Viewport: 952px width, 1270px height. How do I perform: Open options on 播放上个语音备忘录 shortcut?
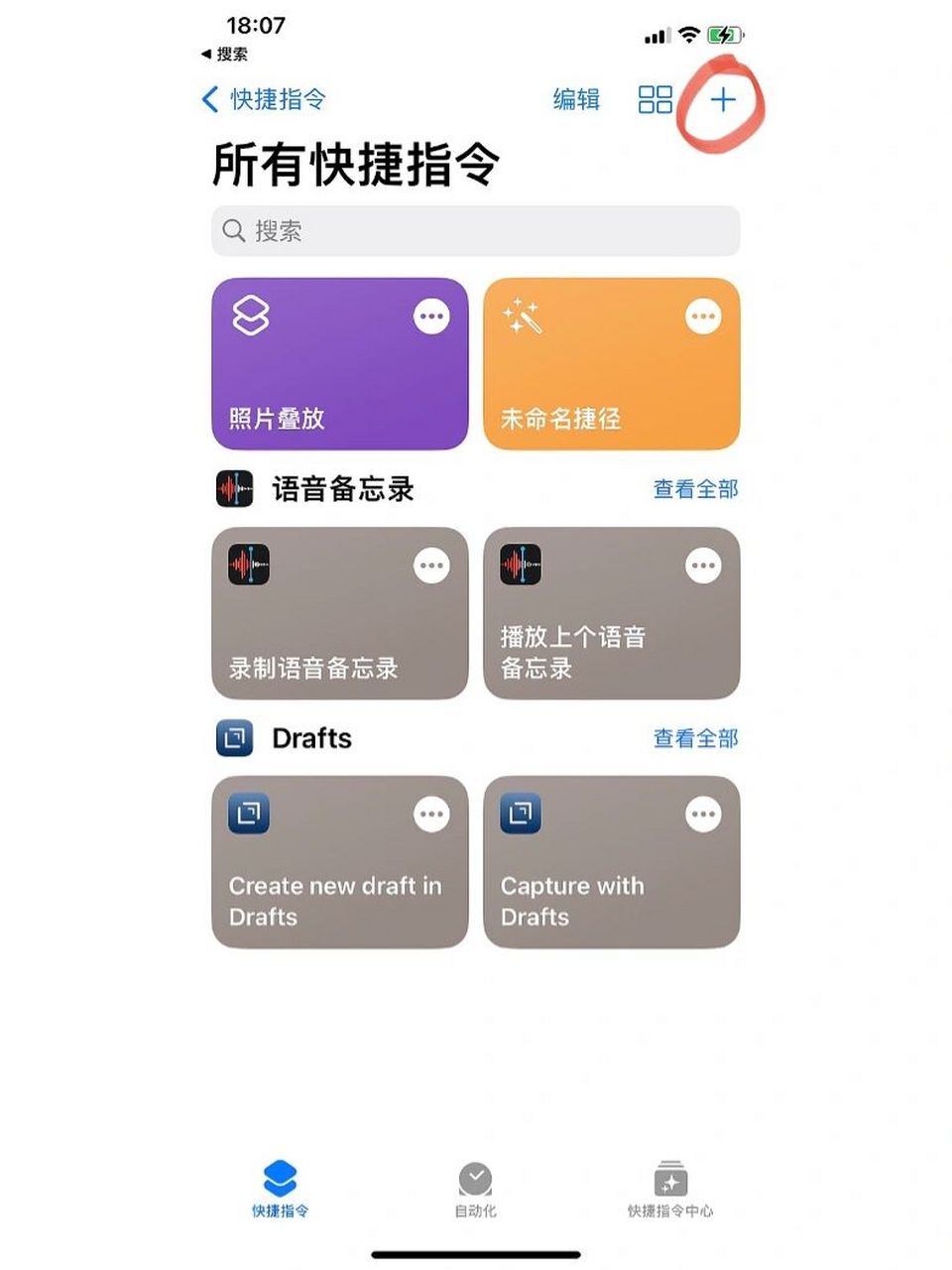pos(702,565)
